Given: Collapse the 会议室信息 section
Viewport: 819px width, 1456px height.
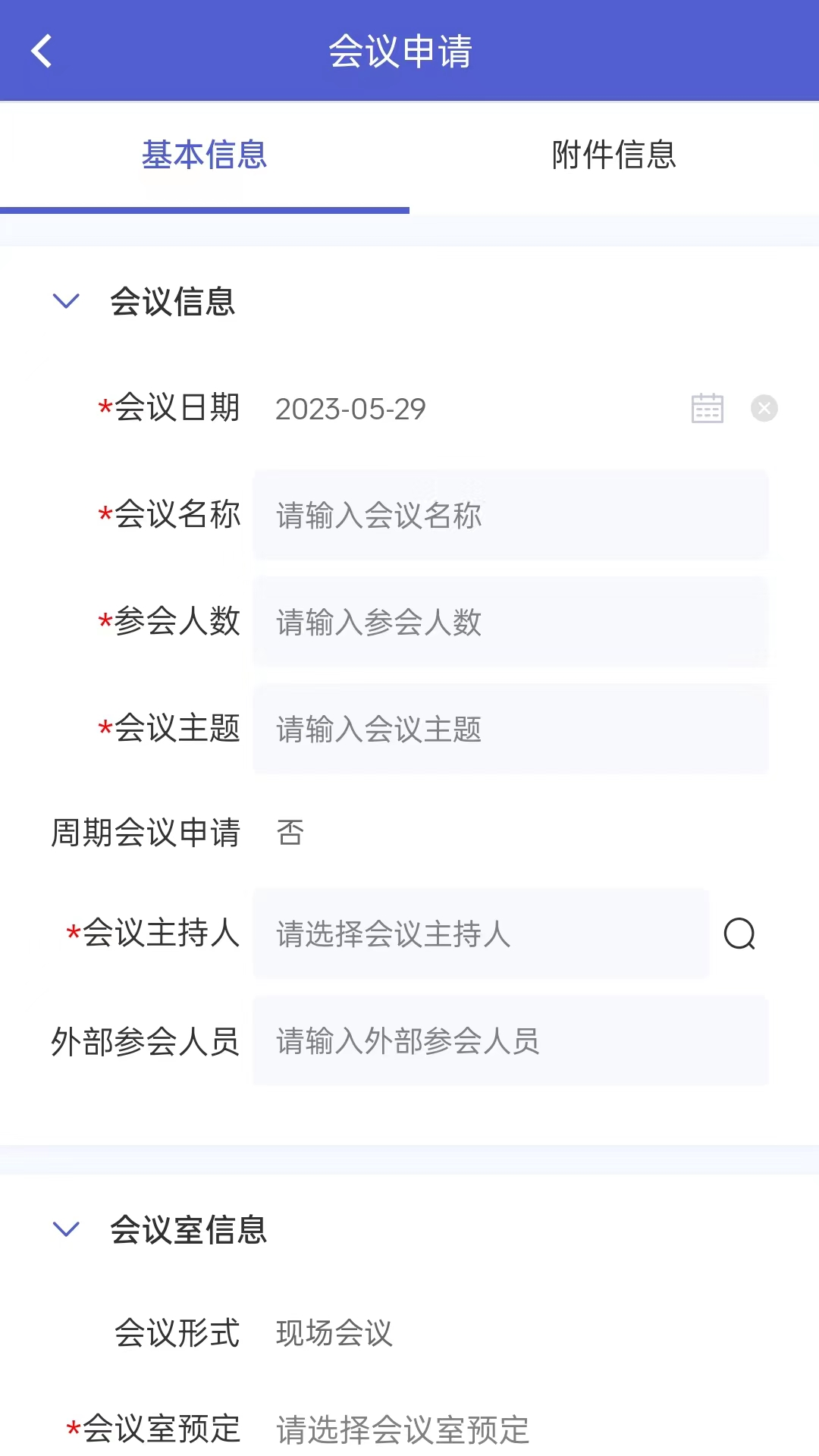Looking at the screenshot, I should click(x=67, y=1229).
